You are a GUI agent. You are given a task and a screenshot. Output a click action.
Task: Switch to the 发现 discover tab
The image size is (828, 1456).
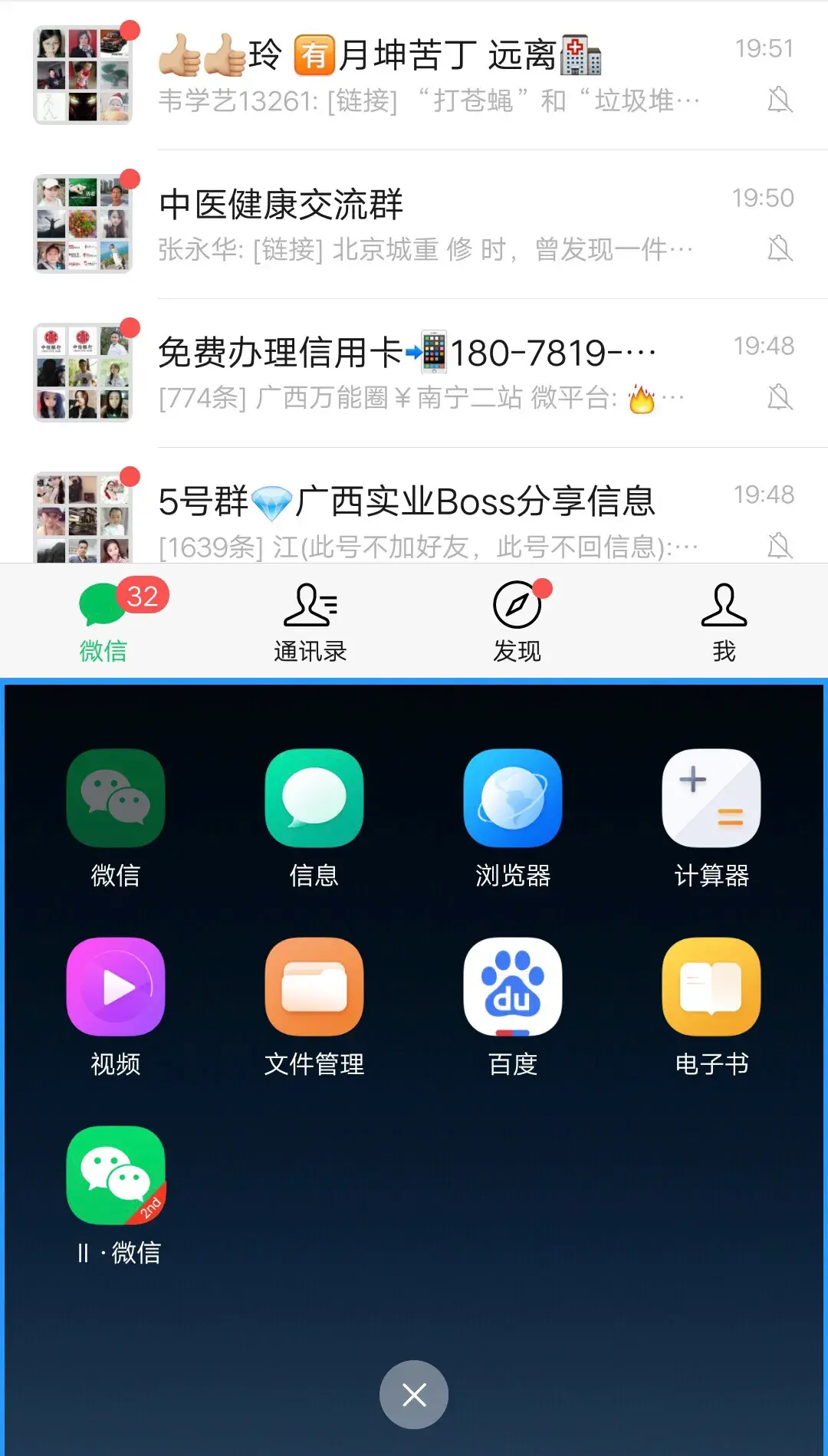coord(517,623)
